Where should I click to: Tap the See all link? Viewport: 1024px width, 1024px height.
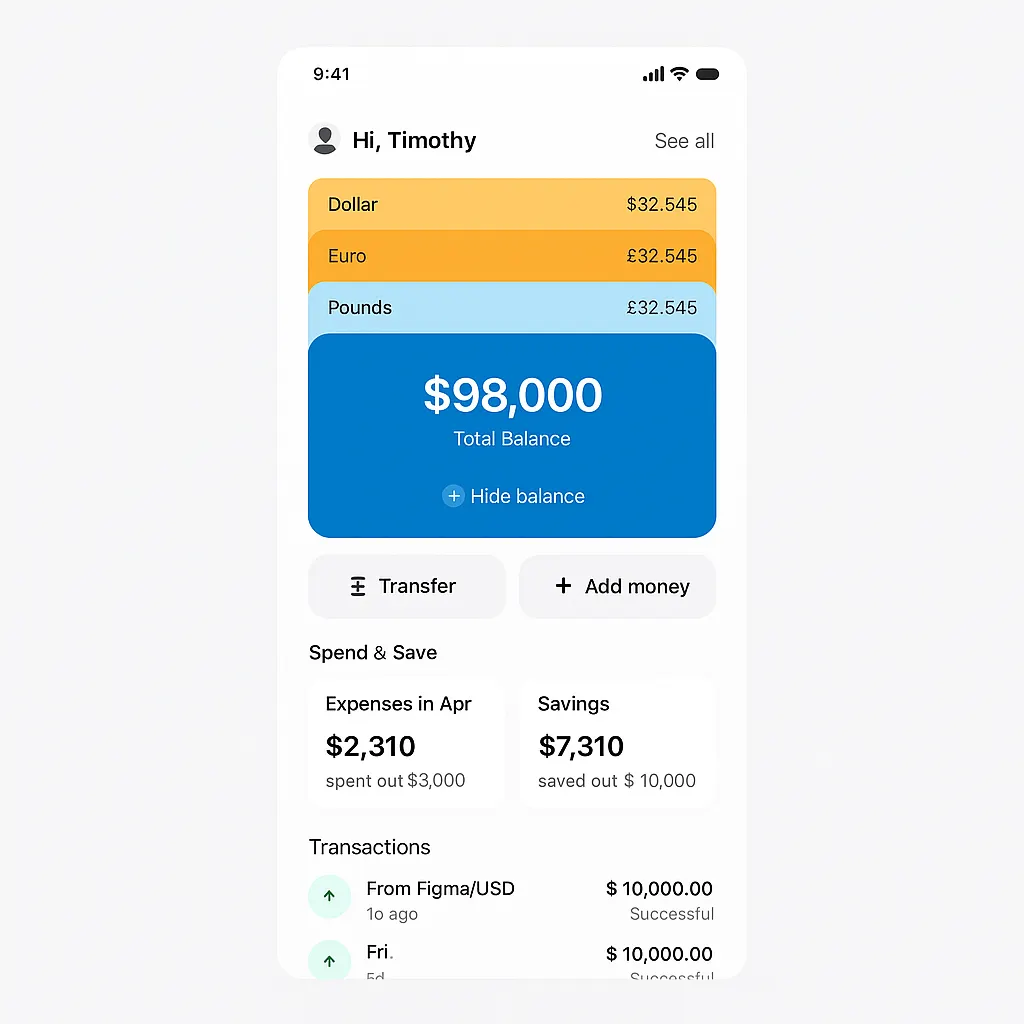point(684,141)
